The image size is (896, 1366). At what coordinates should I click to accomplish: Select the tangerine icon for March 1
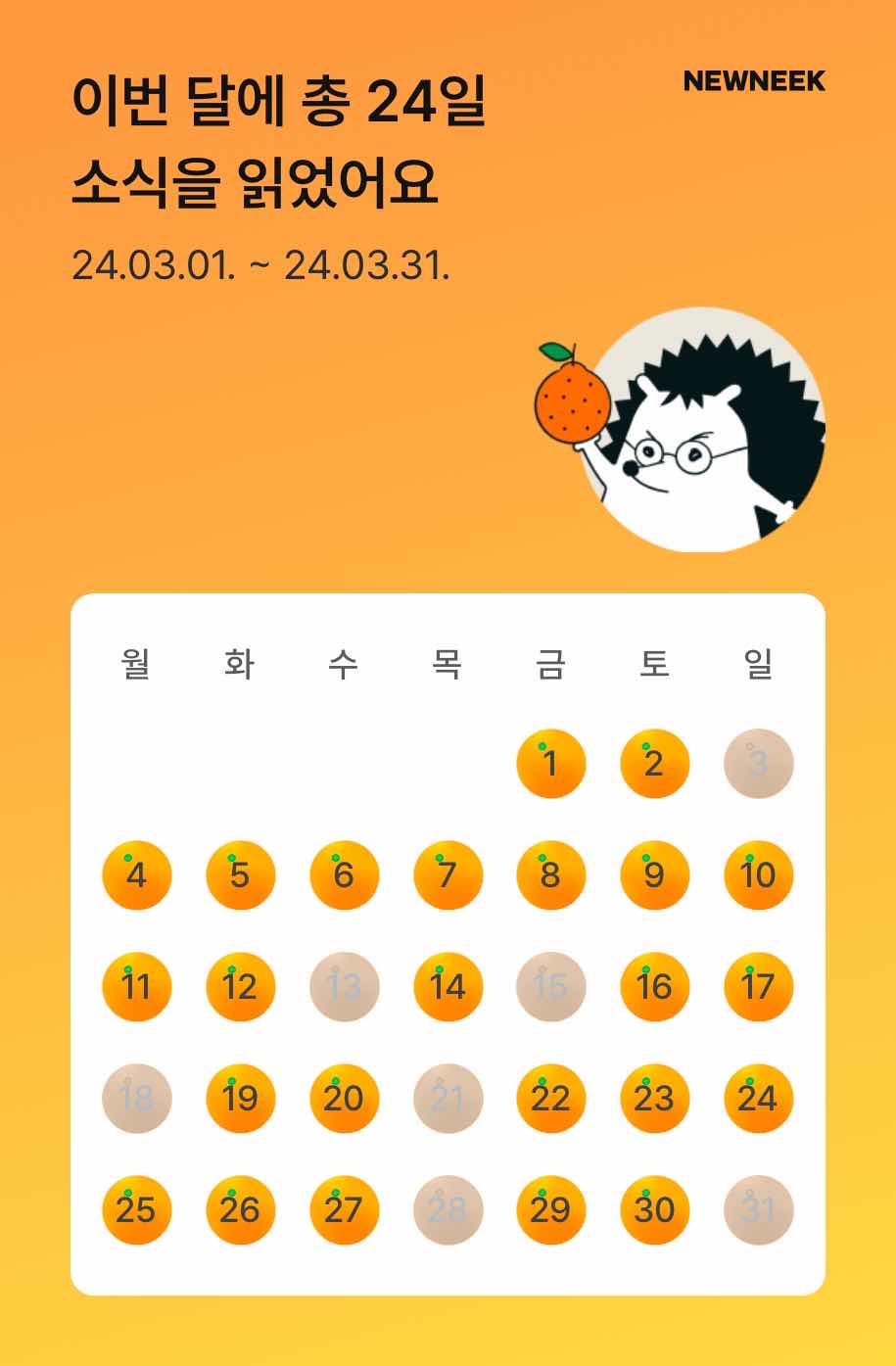tap(551, 763)
